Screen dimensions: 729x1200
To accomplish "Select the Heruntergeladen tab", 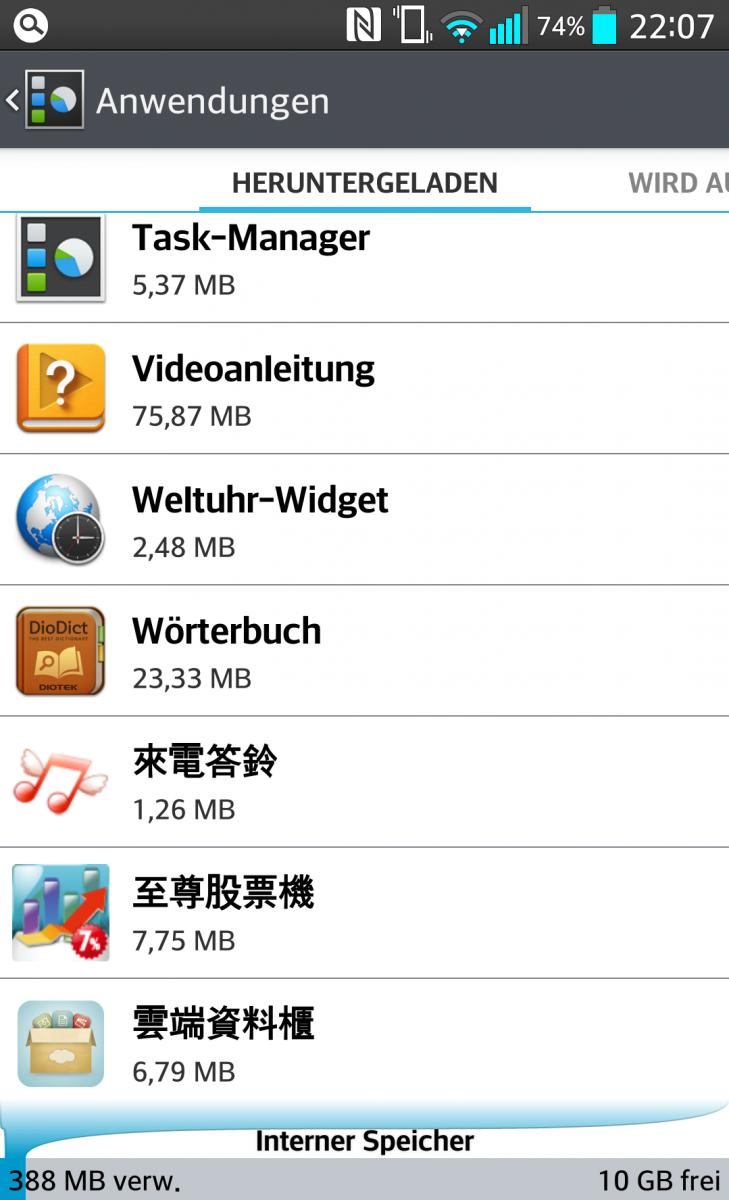I will tap(365, 183).
